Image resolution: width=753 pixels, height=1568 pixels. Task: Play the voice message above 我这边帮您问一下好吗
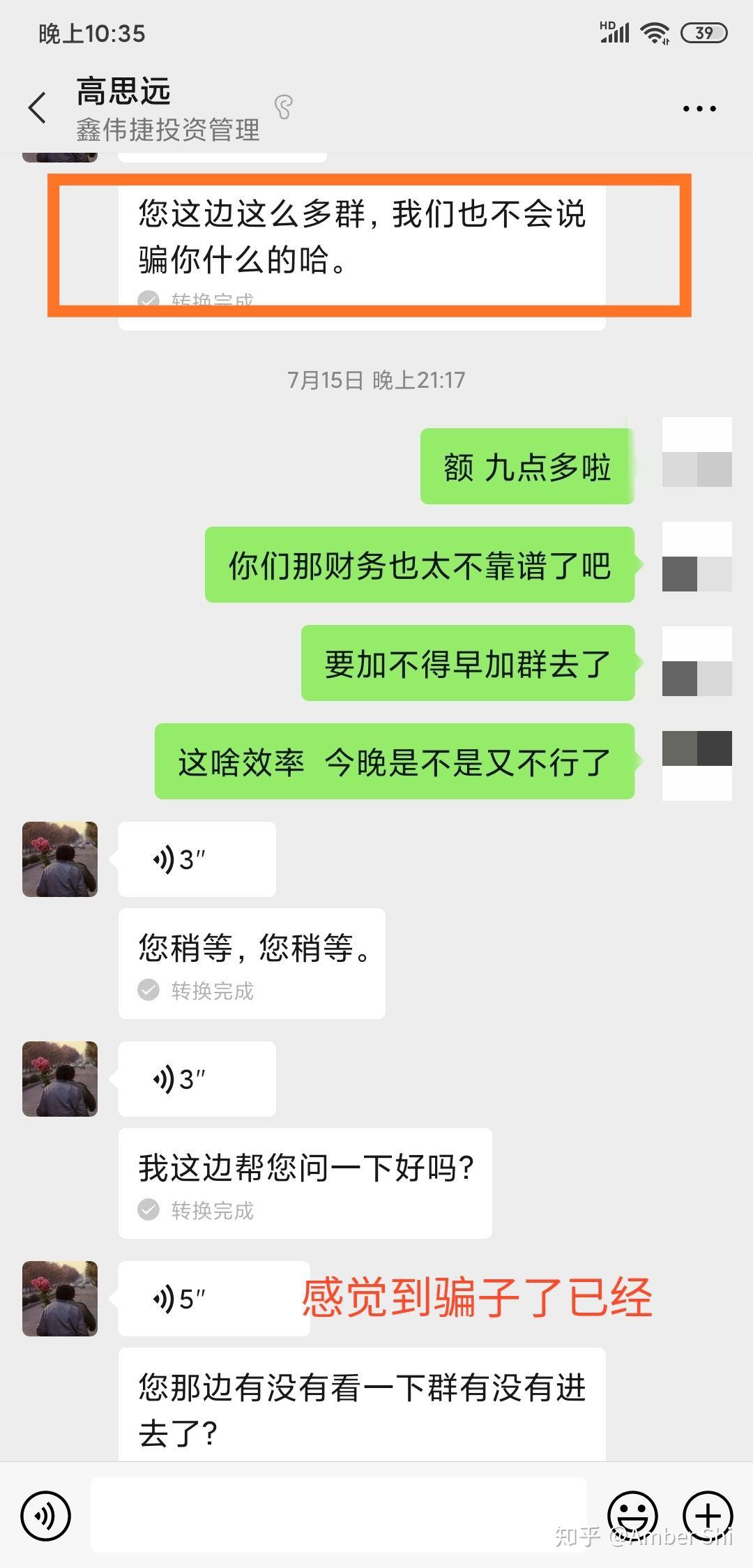[x=197, y=1079]
